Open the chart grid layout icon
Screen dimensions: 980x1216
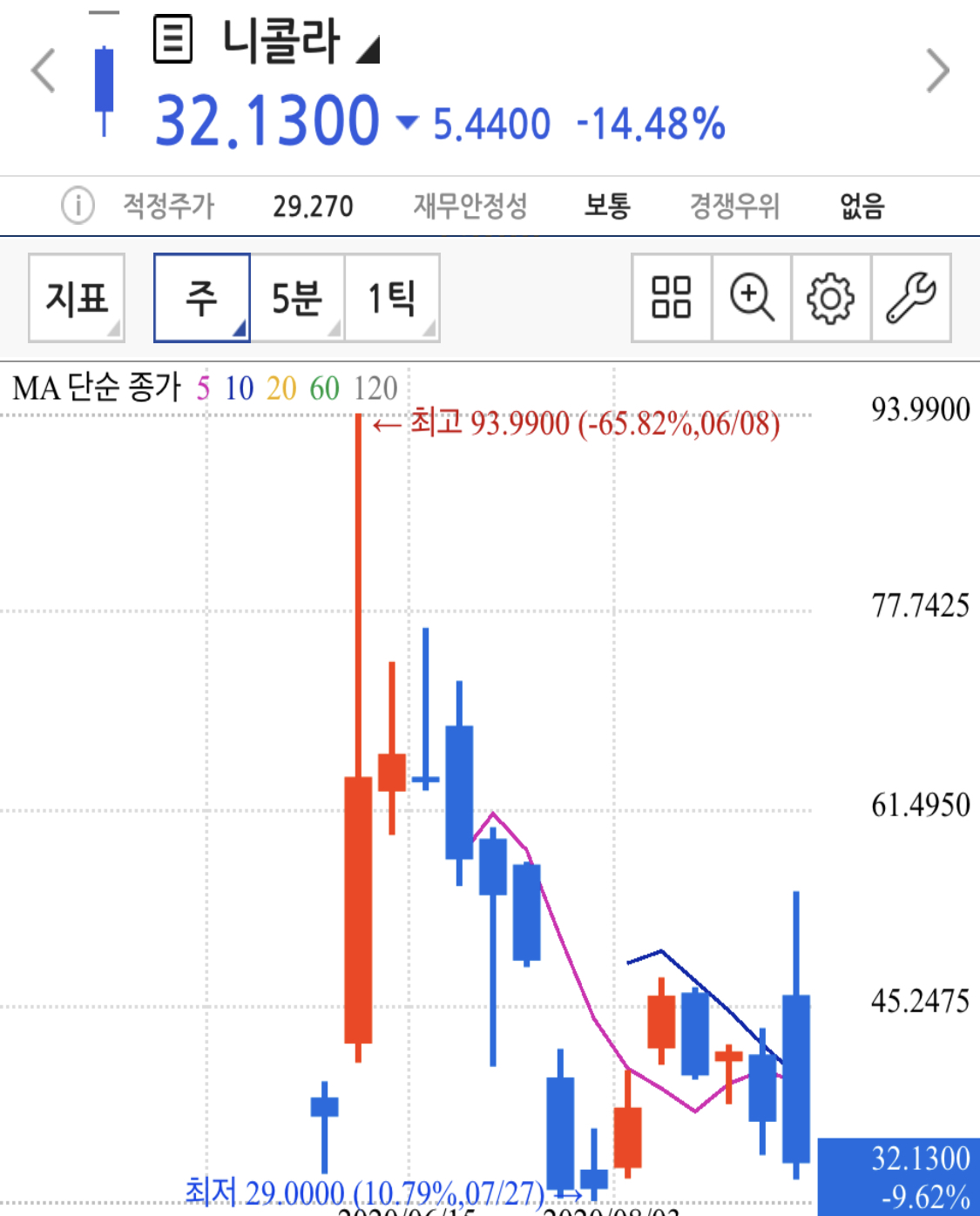[x=672, y=298]
